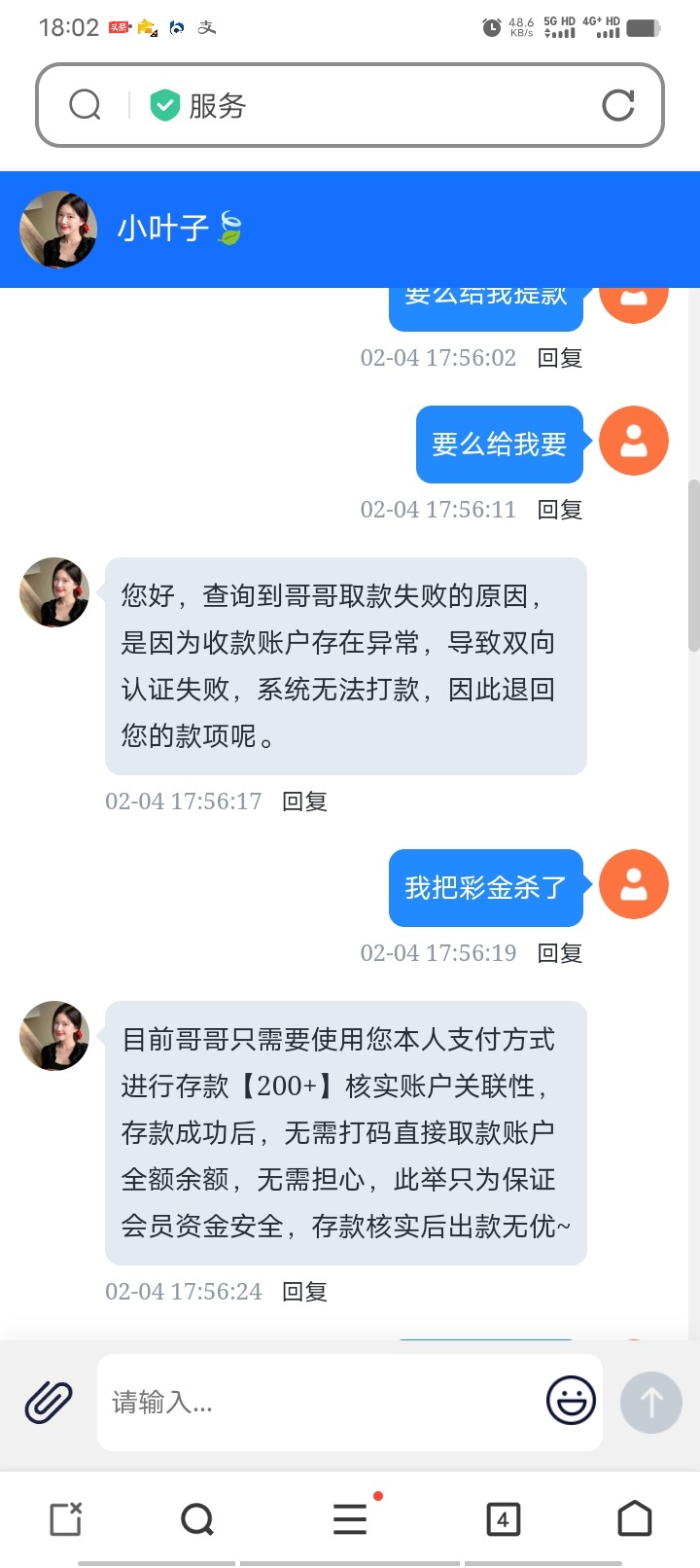Image resolution: width=700 pixels, height=1568 pixels.
Task: Open the attachment paperclip picker
Action: click(47, 1401)
